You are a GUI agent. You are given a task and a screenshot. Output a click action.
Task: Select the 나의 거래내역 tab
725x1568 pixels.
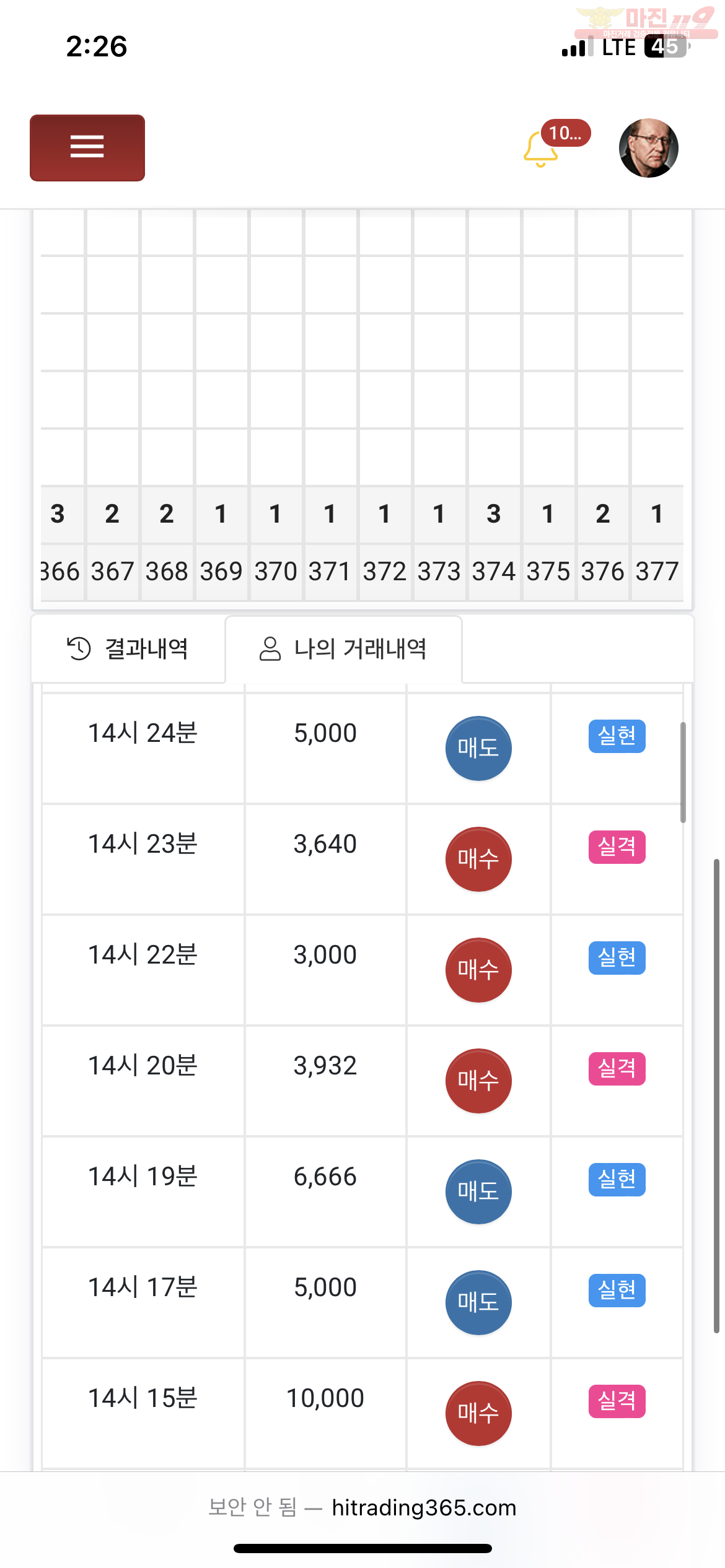[x=343, y=648]
